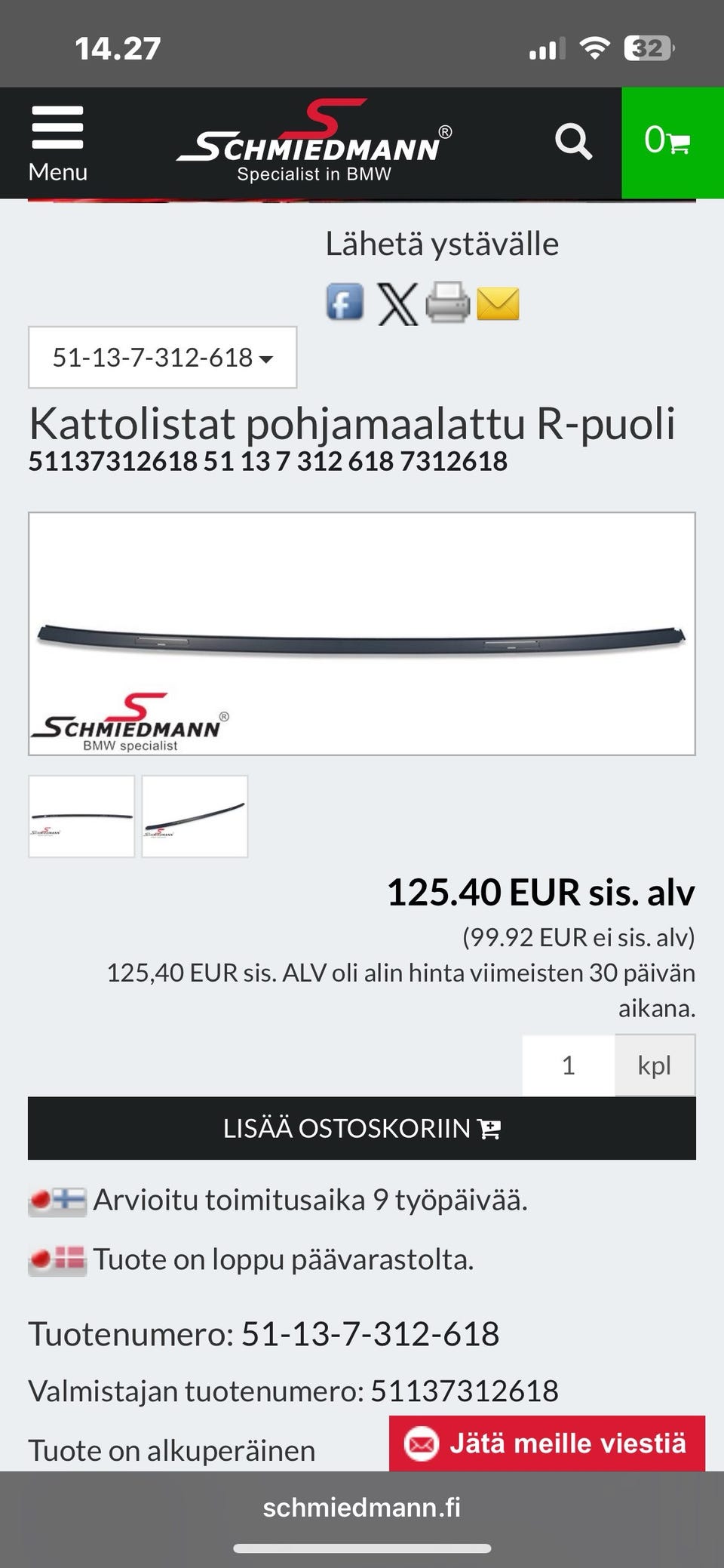Tap the quantity field showing 1
Image resolution: width=724 pixels, height=1568 pixels.
pyautogui.click(x=569, y=1065)
